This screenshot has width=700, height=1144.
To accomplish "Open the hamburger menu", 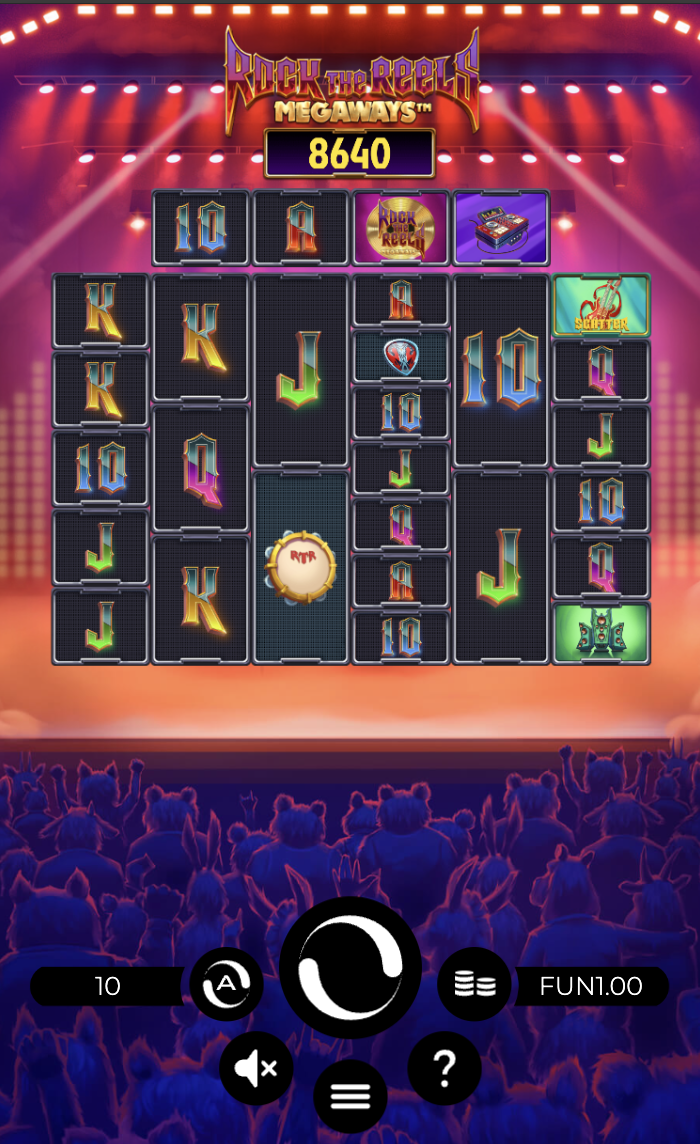I will coord(350,1096).
